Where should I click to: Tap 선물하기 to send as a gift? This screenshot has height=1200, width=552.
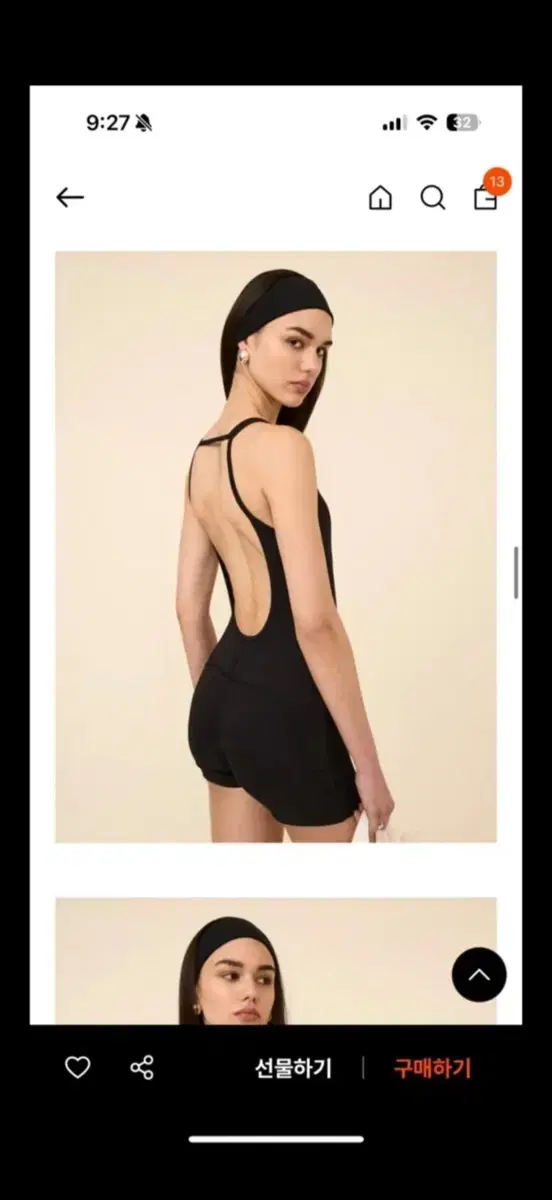coord(293,1068)
